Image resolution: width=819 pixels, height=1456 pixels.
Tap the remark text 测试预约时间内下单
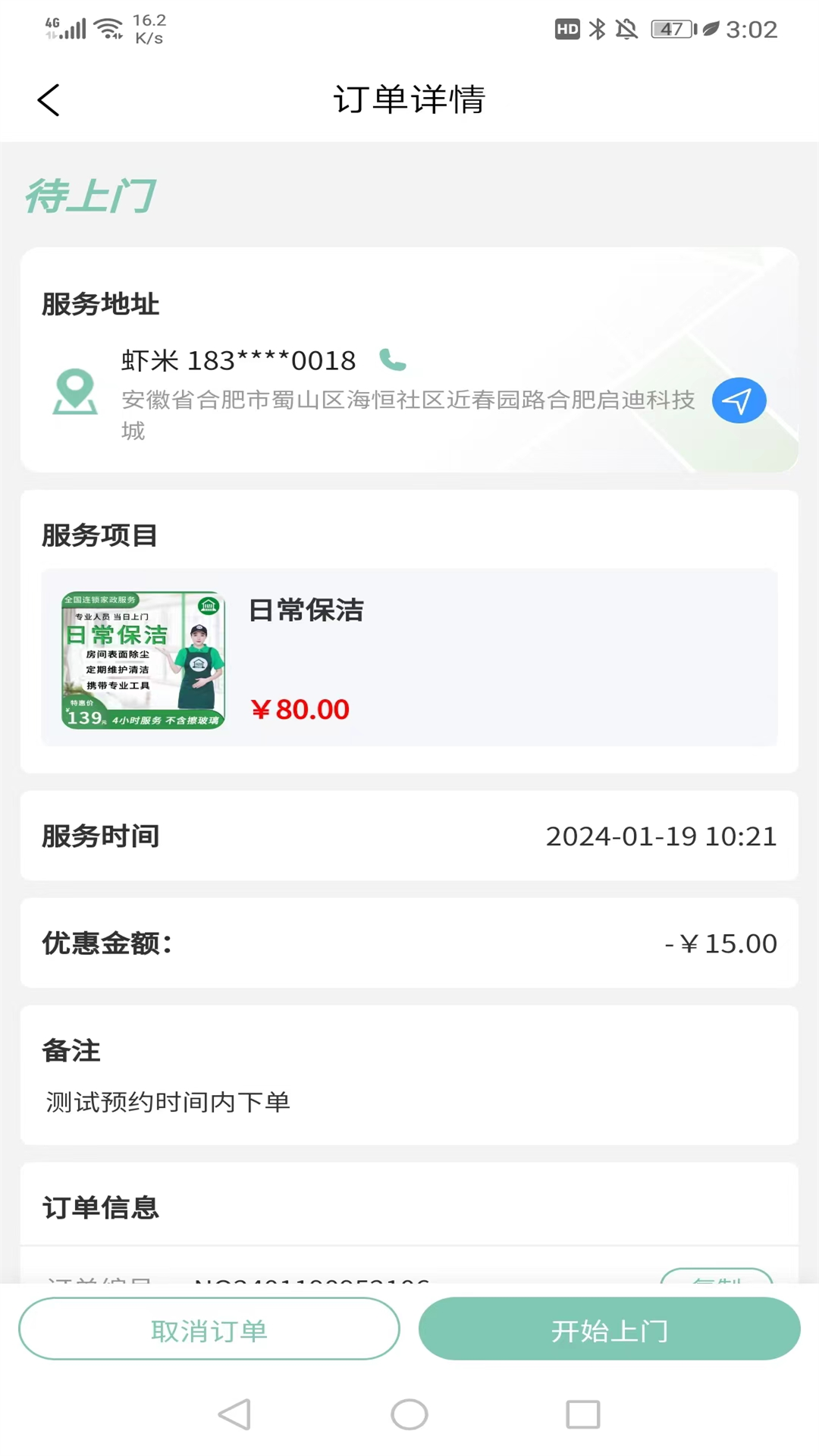pos(168,1103)
